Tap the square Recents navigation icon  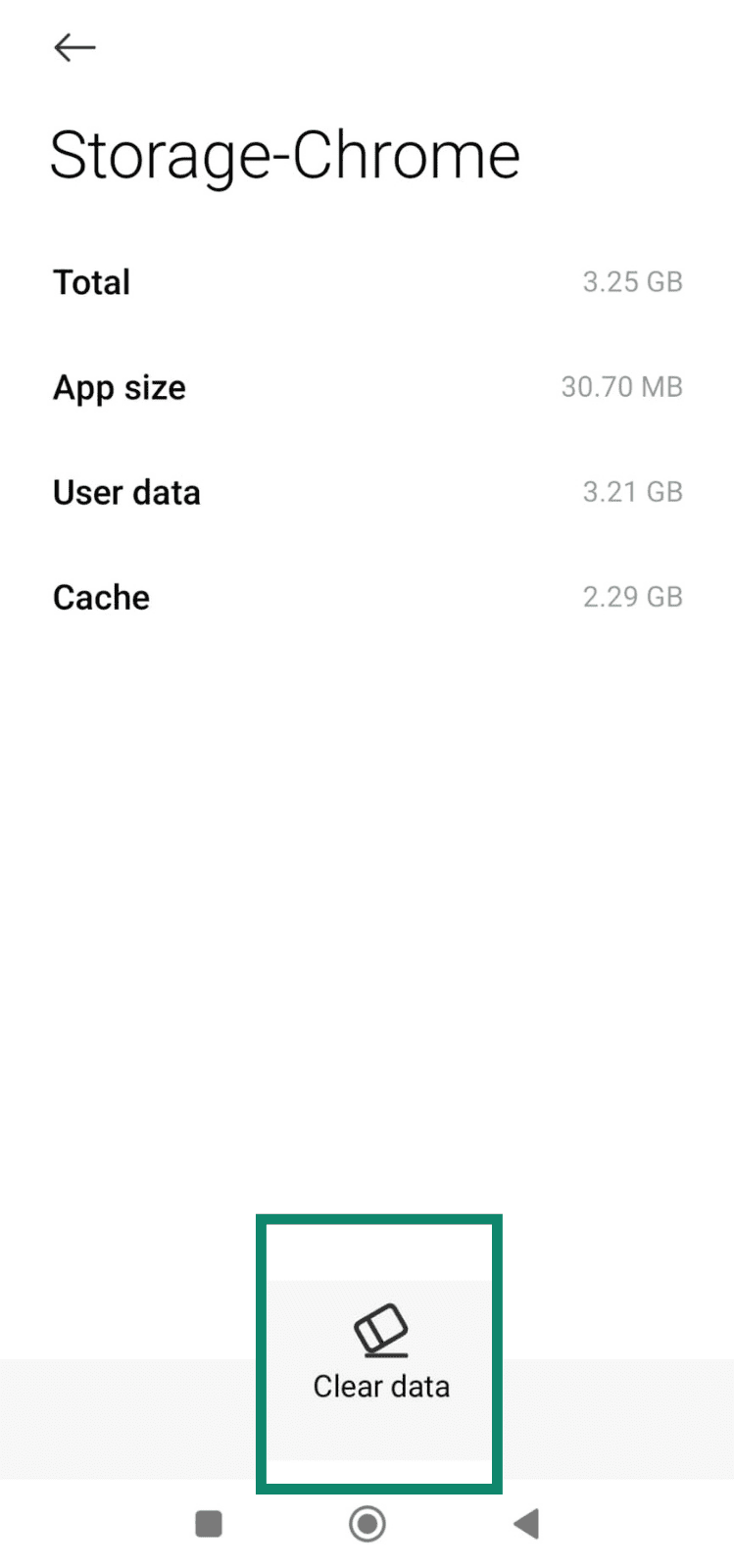208,1525
